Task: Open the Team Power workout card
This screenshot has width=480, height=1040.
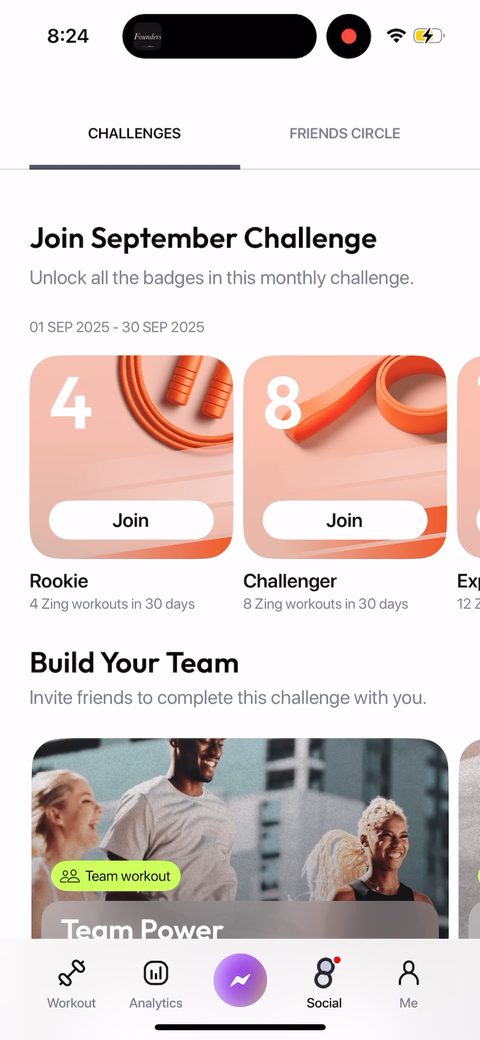Action: click(240, 838)
